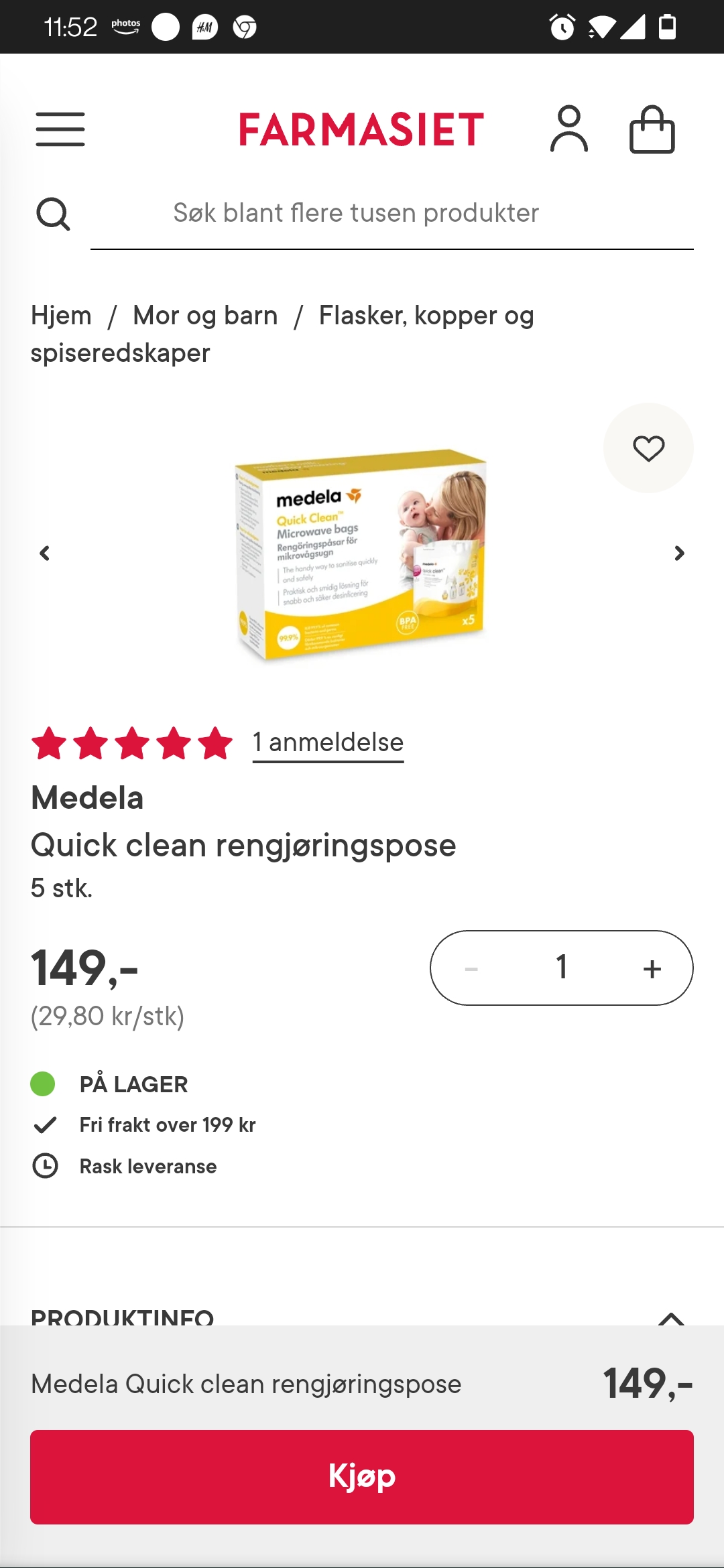The width and height of the screenshot is (724, 1568).
Task: Tap the search magnifier icon
Action: [53, 214]
